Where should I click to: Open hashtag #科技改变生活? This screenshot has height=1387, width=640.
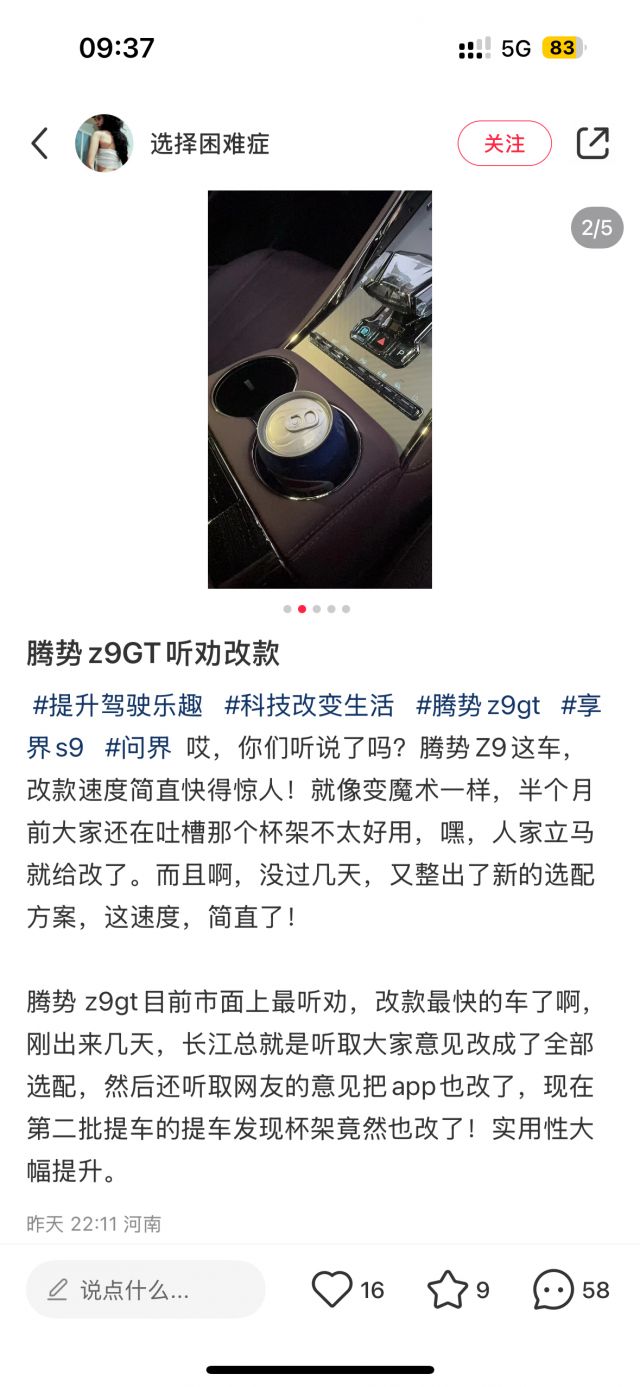pyautogui.click(x=309, y=706)
